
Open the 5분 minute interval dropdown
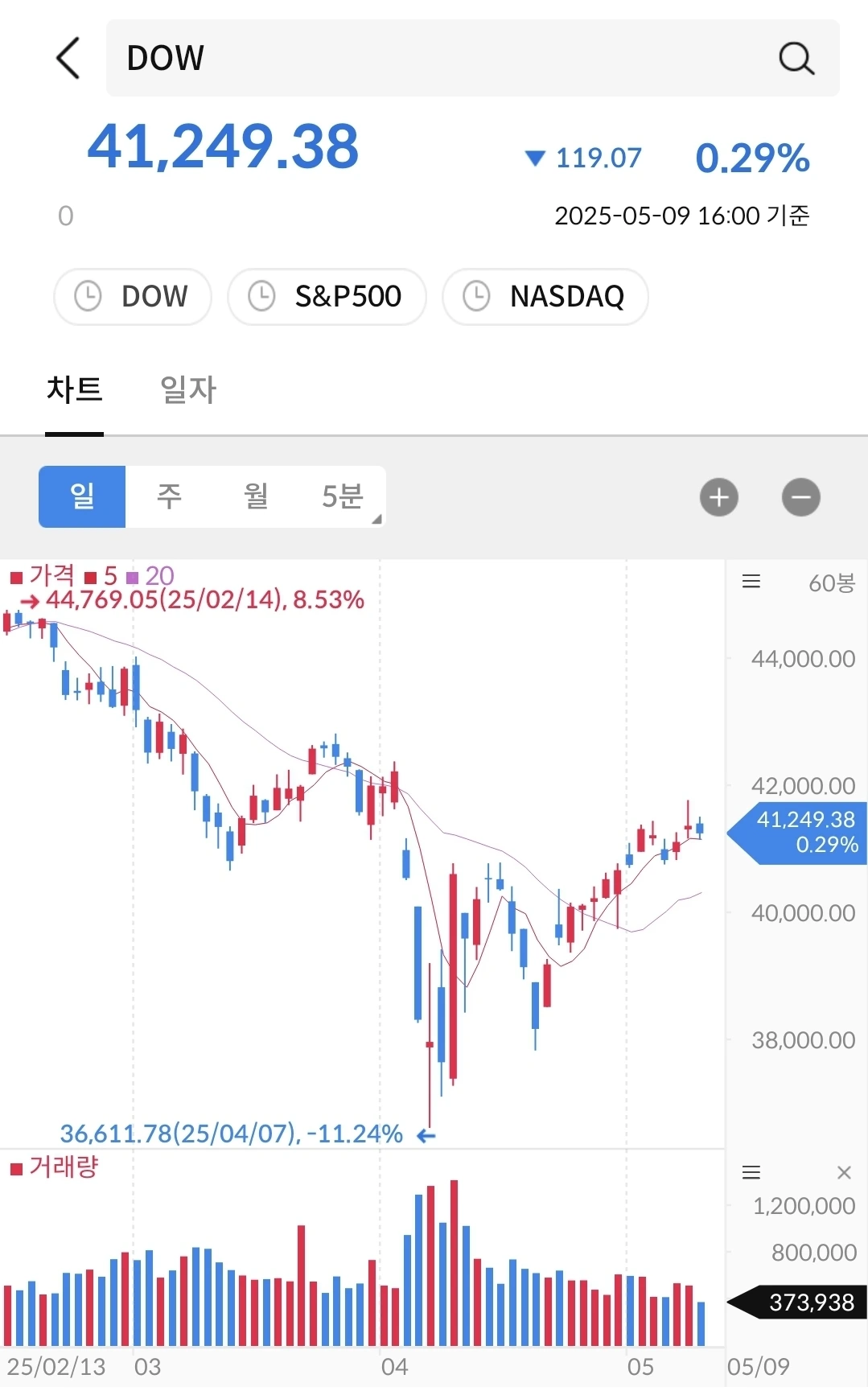(x=344, y=496)
